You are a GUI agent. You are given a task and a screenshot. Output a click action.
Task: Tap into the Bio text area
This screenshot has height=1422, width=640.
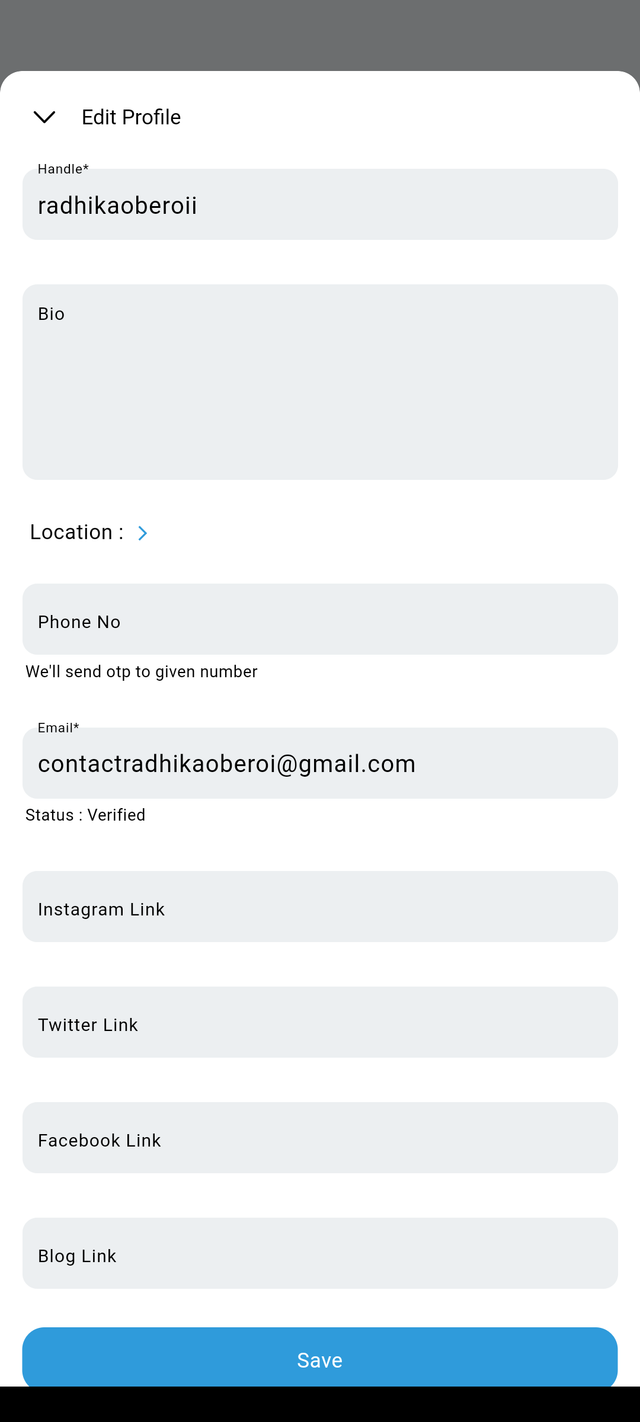(x=320, y=382)
